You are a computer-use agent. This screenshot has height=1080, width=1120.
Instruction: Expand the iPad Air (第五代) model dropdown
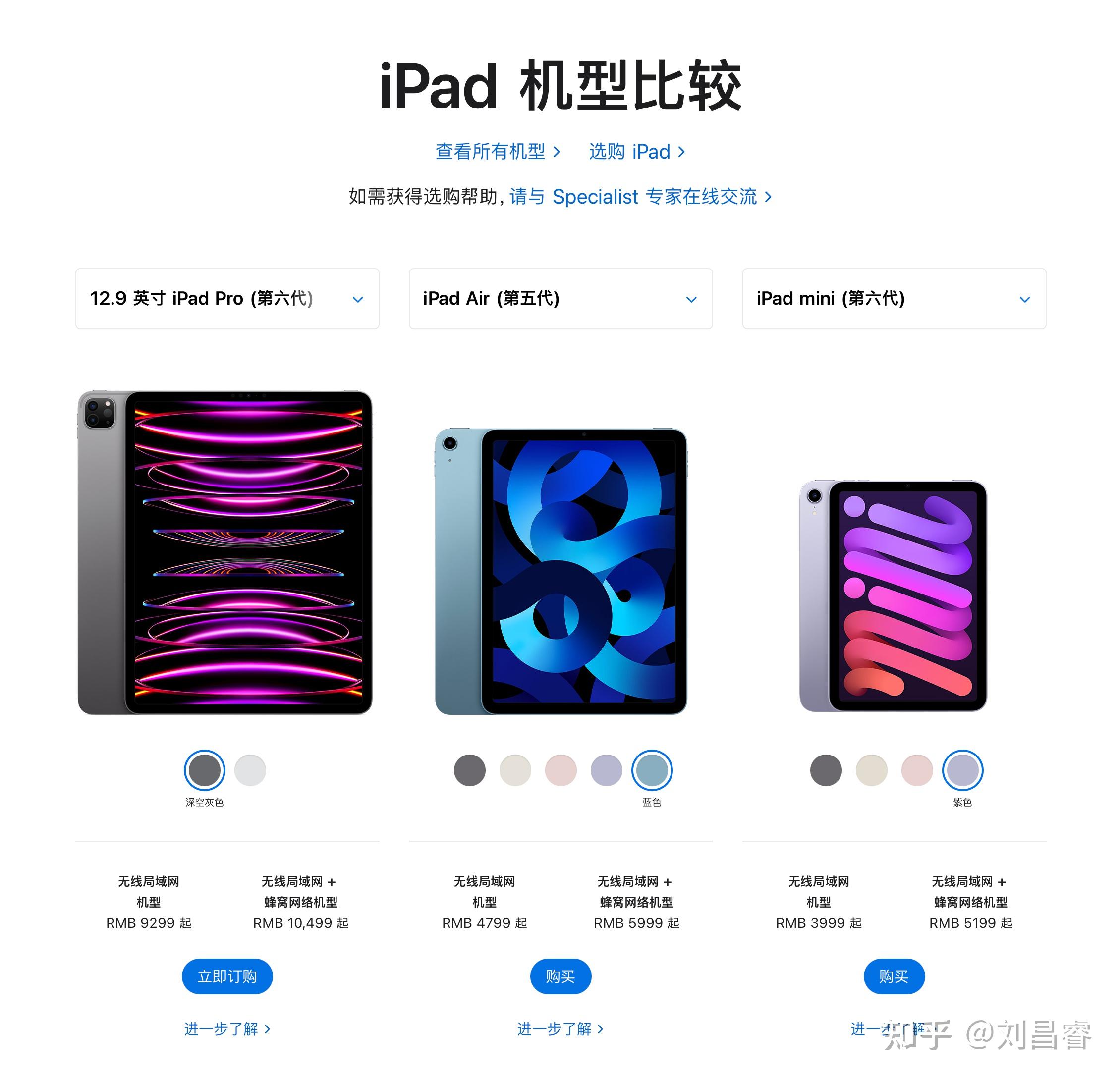560,299
